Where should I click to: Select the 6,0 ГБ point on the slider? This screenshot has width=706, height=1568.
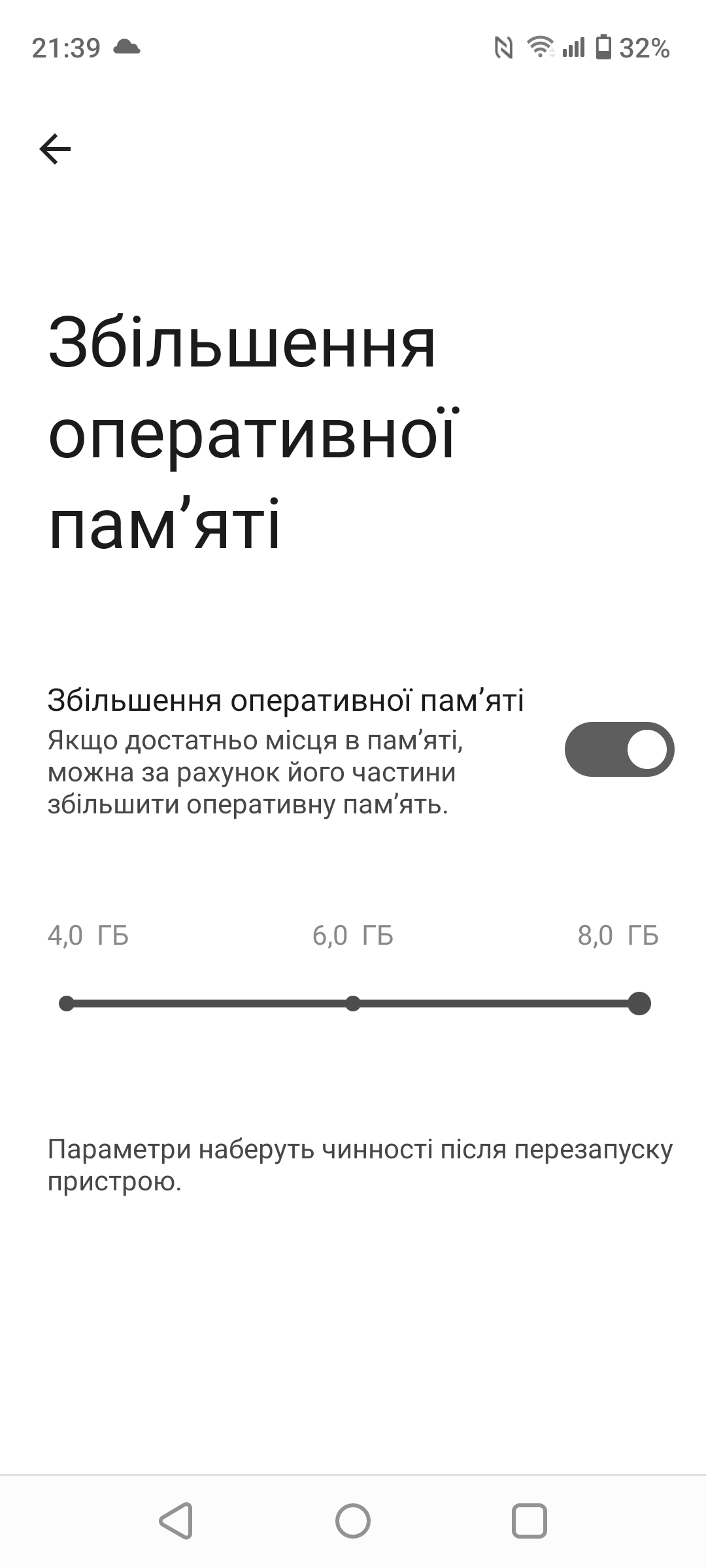pyautogui.click(x=353, y=1004)
